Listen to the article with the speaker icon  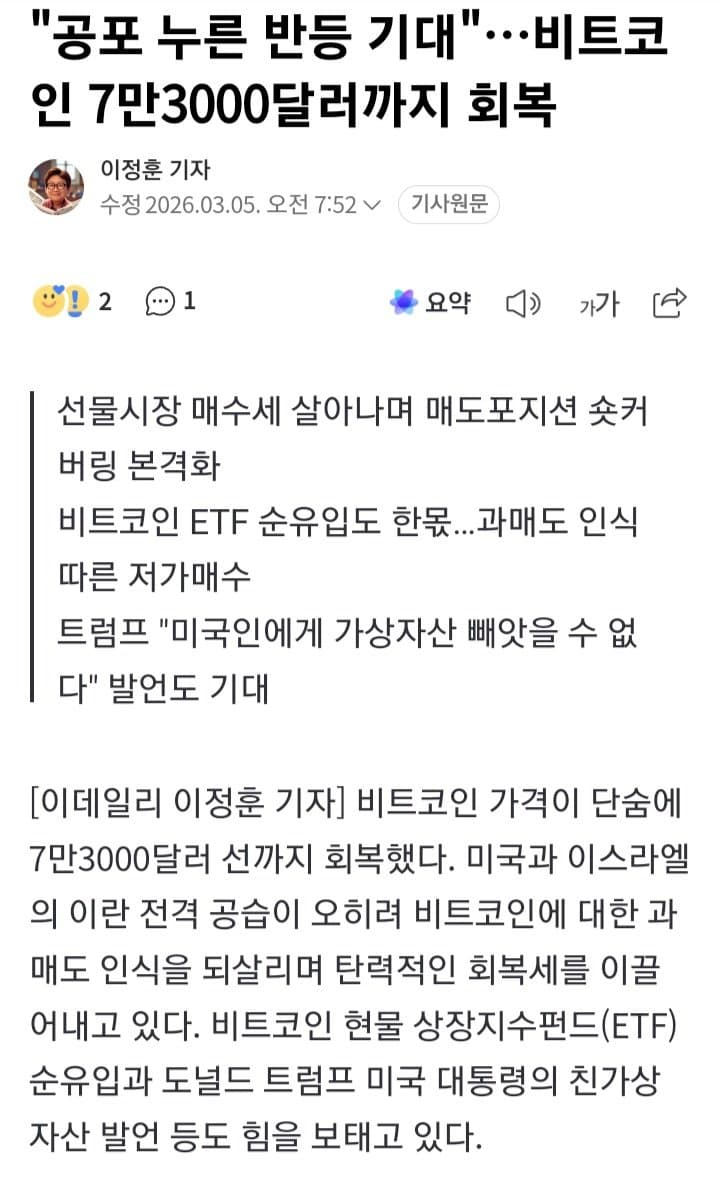[523, 303]
